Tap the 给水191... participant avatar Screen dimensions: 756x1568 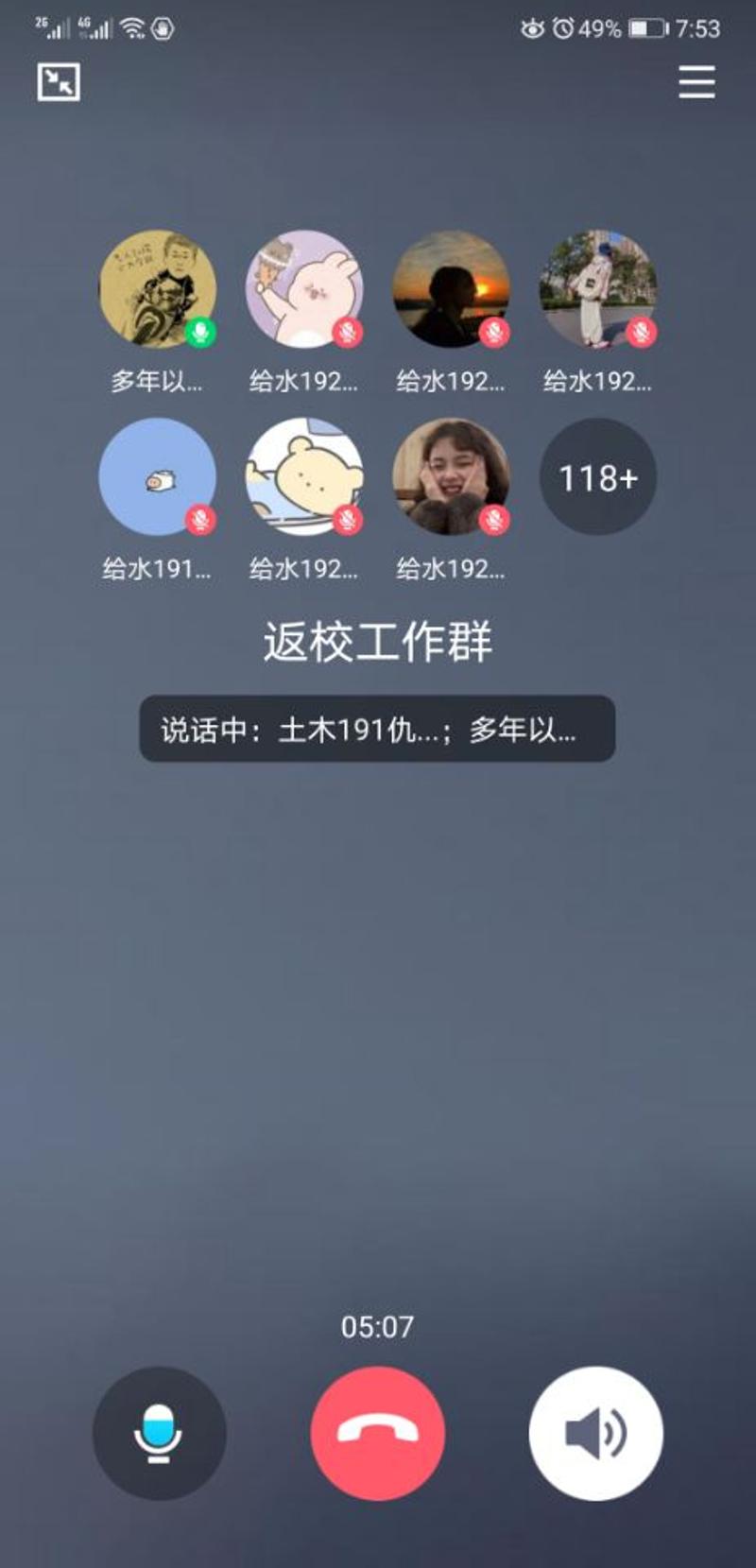click(x=157, y=477)
